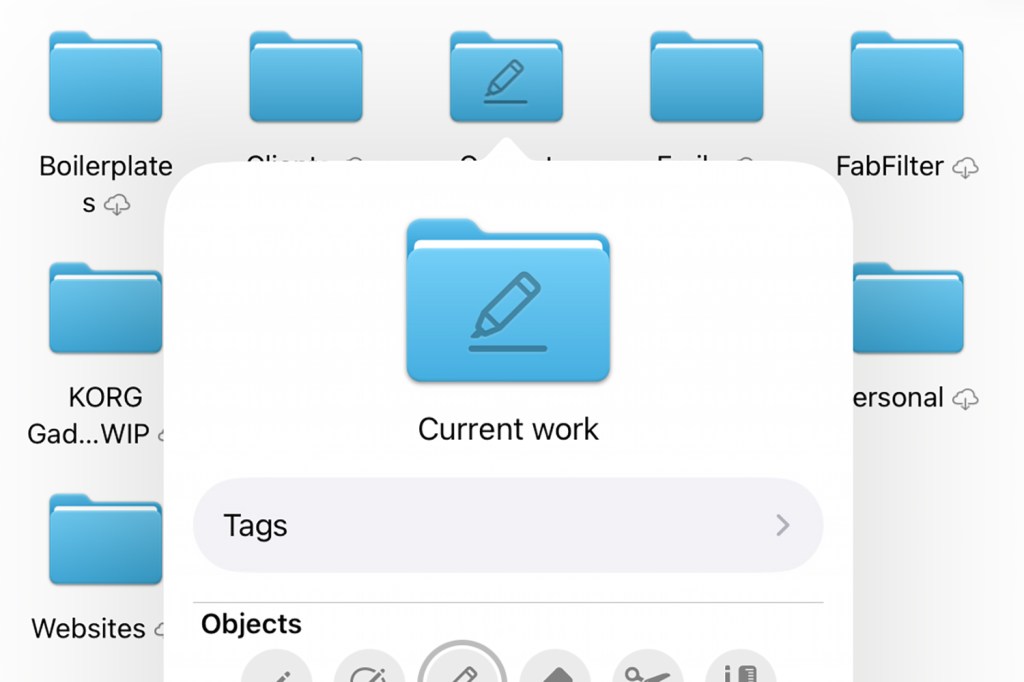Select the ruler and book object icon
The image size is (1024, 682).
click(740, 672)
